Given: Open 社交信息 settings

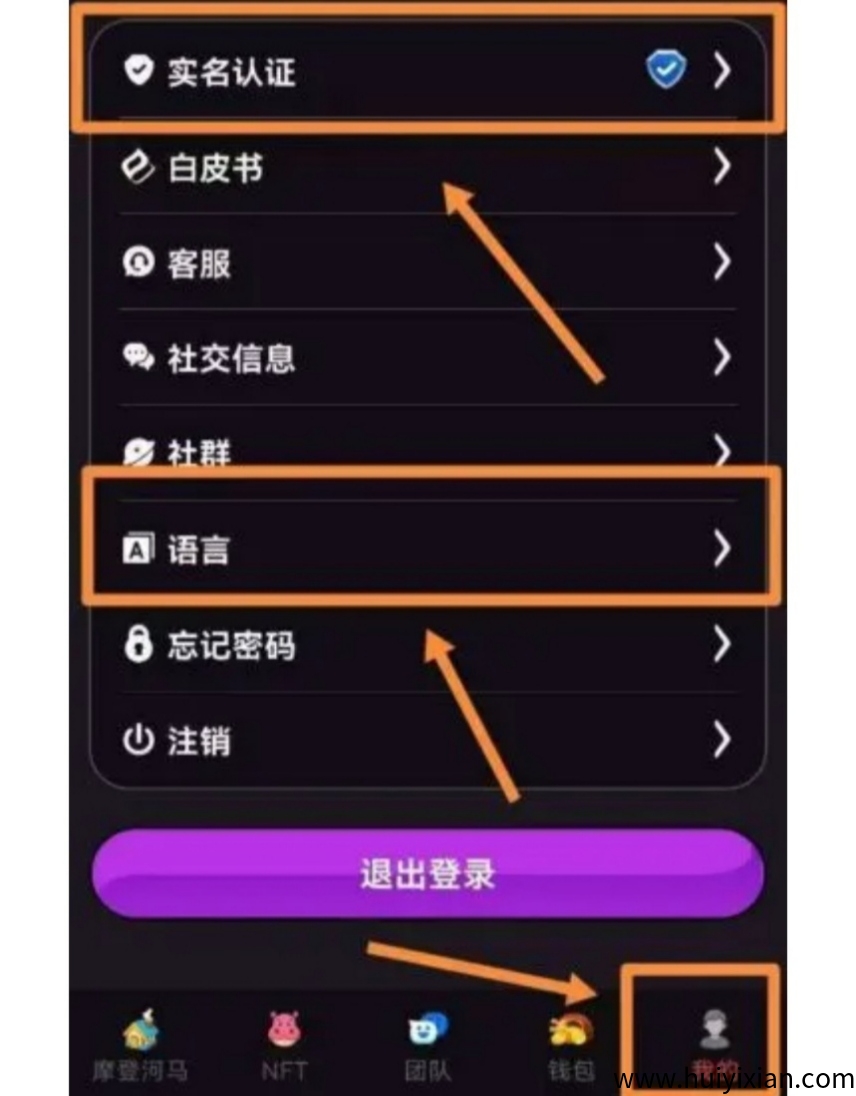Looking at the screenshot, I should tap(428, 358).
